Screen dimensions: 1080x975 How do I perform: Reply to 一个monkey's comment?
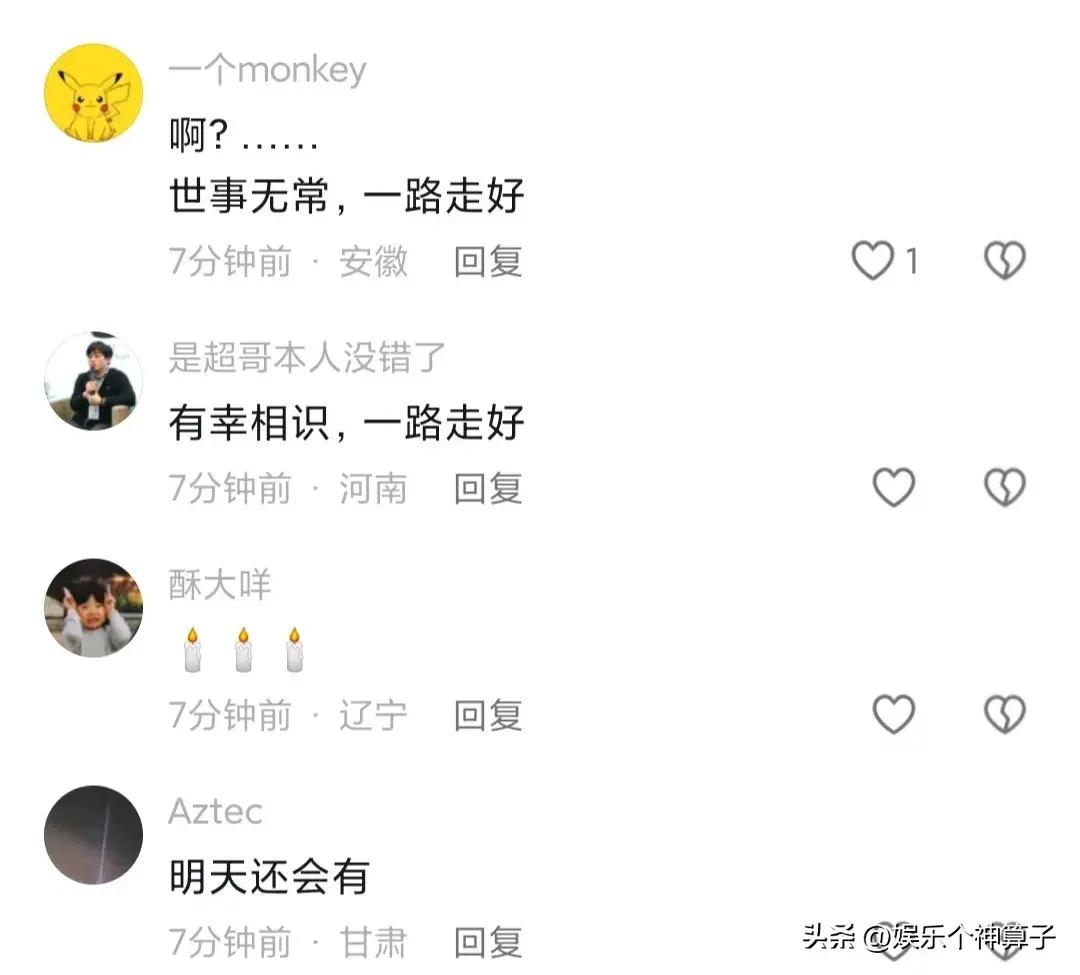coord(488,262)
